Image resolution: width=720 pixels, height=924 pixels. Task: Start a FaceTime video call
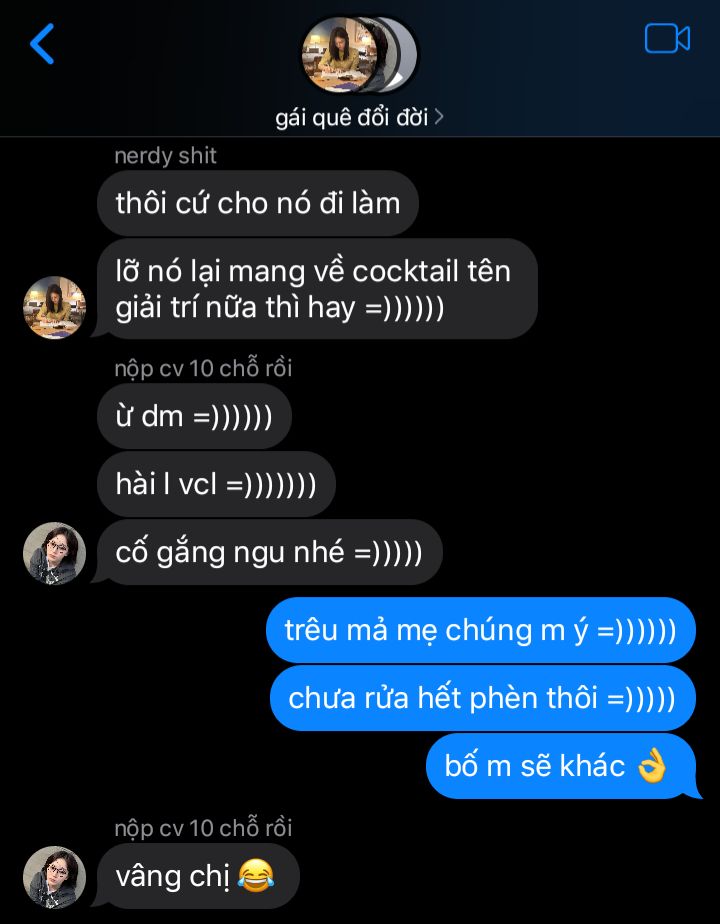667,39
